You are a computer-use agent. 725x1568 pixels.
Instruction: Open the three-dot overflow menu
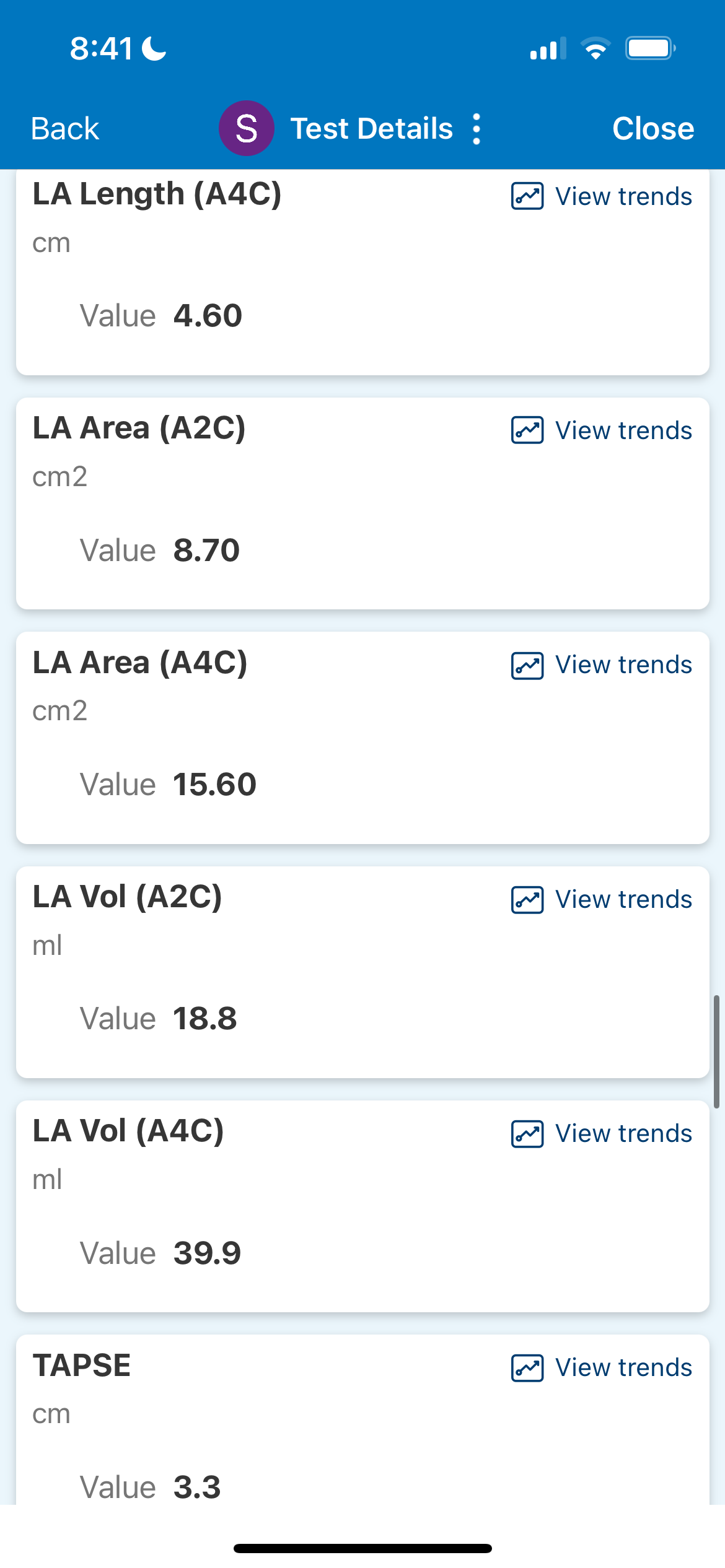tap(476, 129)
